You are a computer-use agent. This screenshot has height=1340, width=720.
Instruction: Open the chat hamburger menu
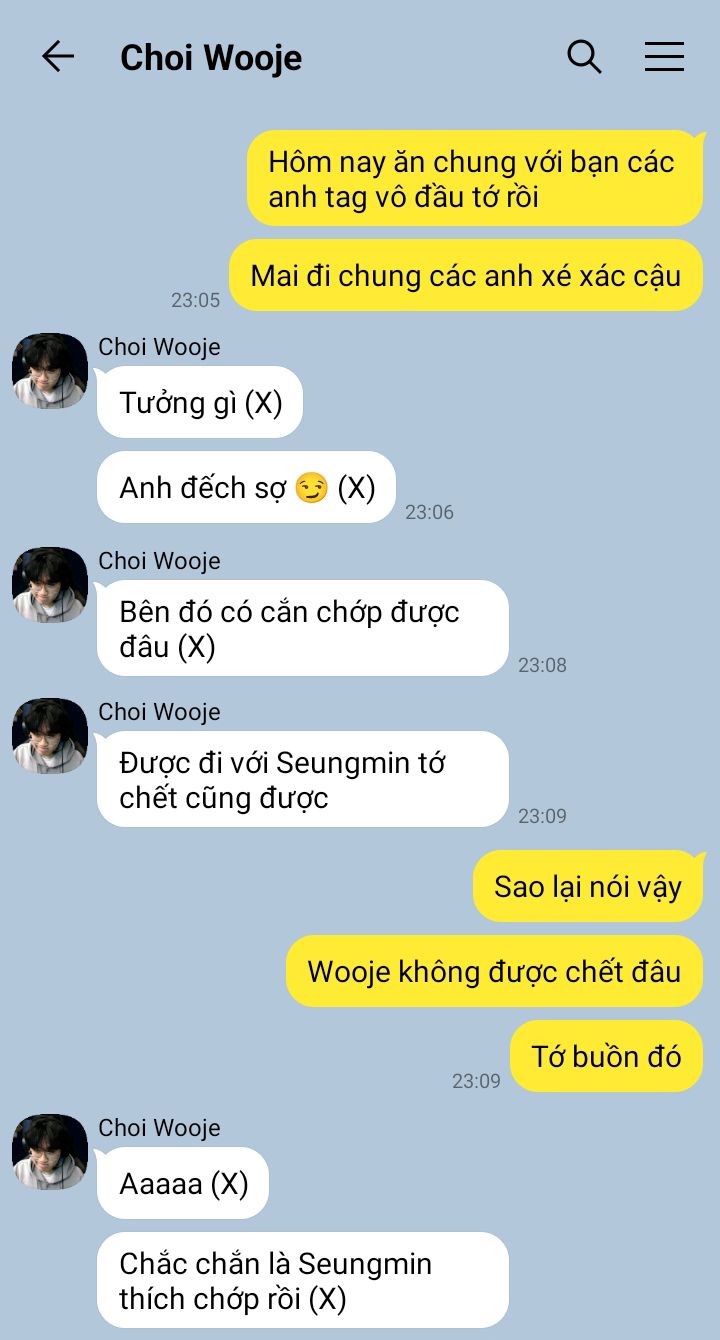[x=664, y=57]
